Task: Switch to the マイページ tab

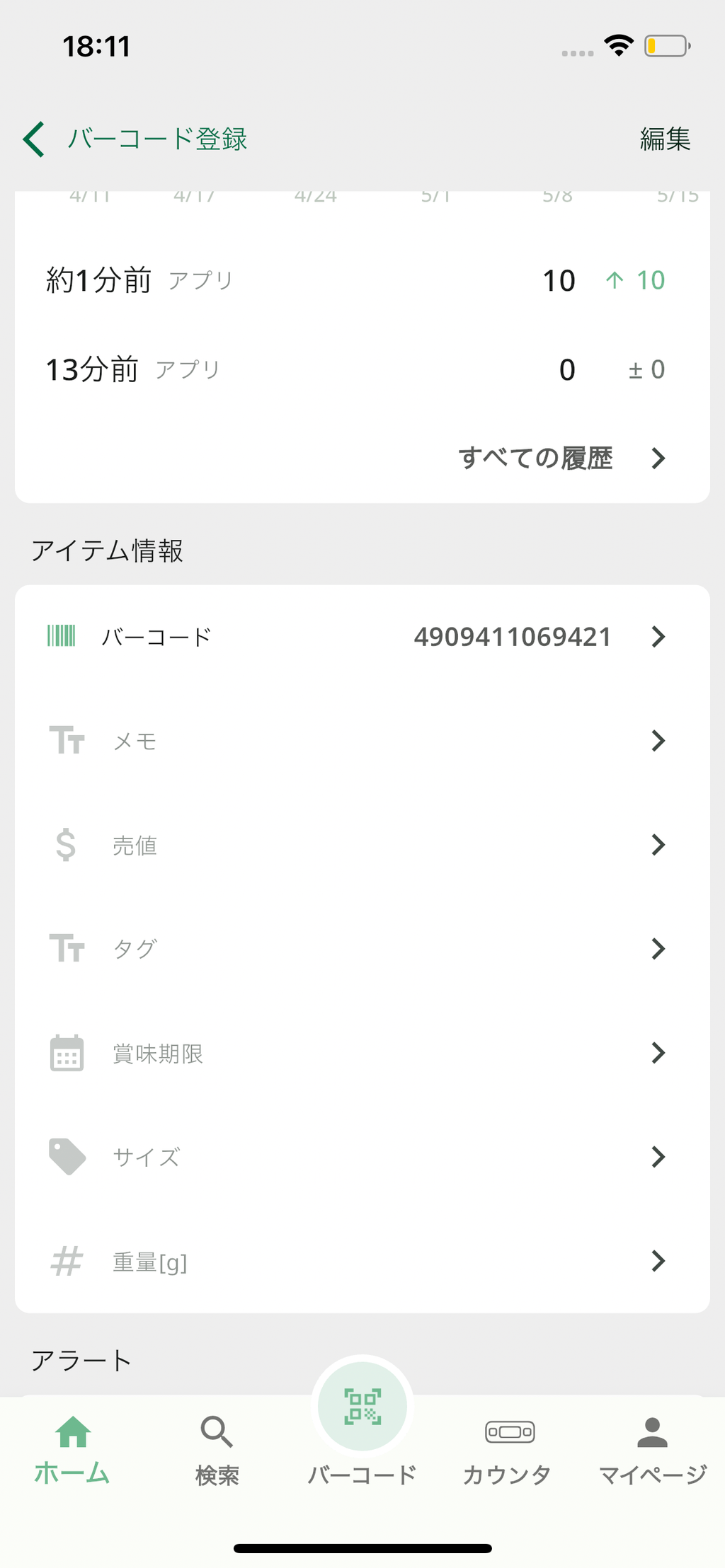Action: [x=653, y=1451]
